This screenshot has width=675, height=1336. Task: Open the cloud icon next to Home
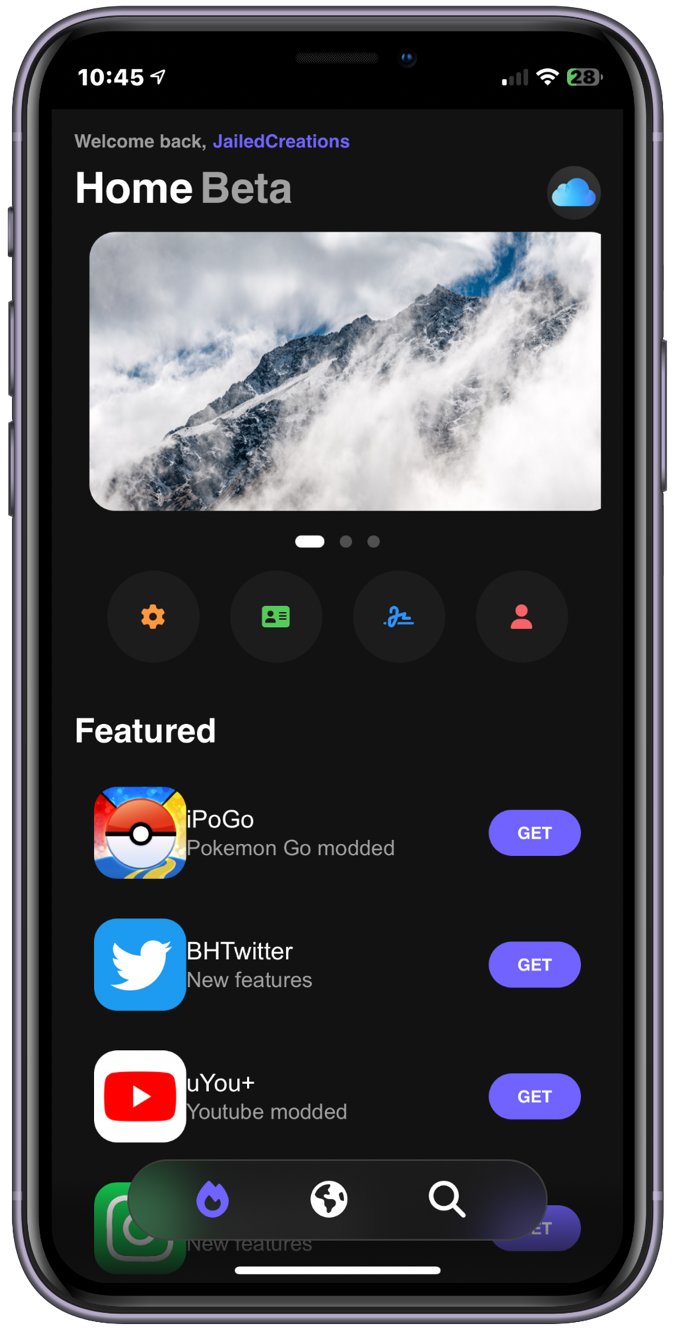coord(574,192)
